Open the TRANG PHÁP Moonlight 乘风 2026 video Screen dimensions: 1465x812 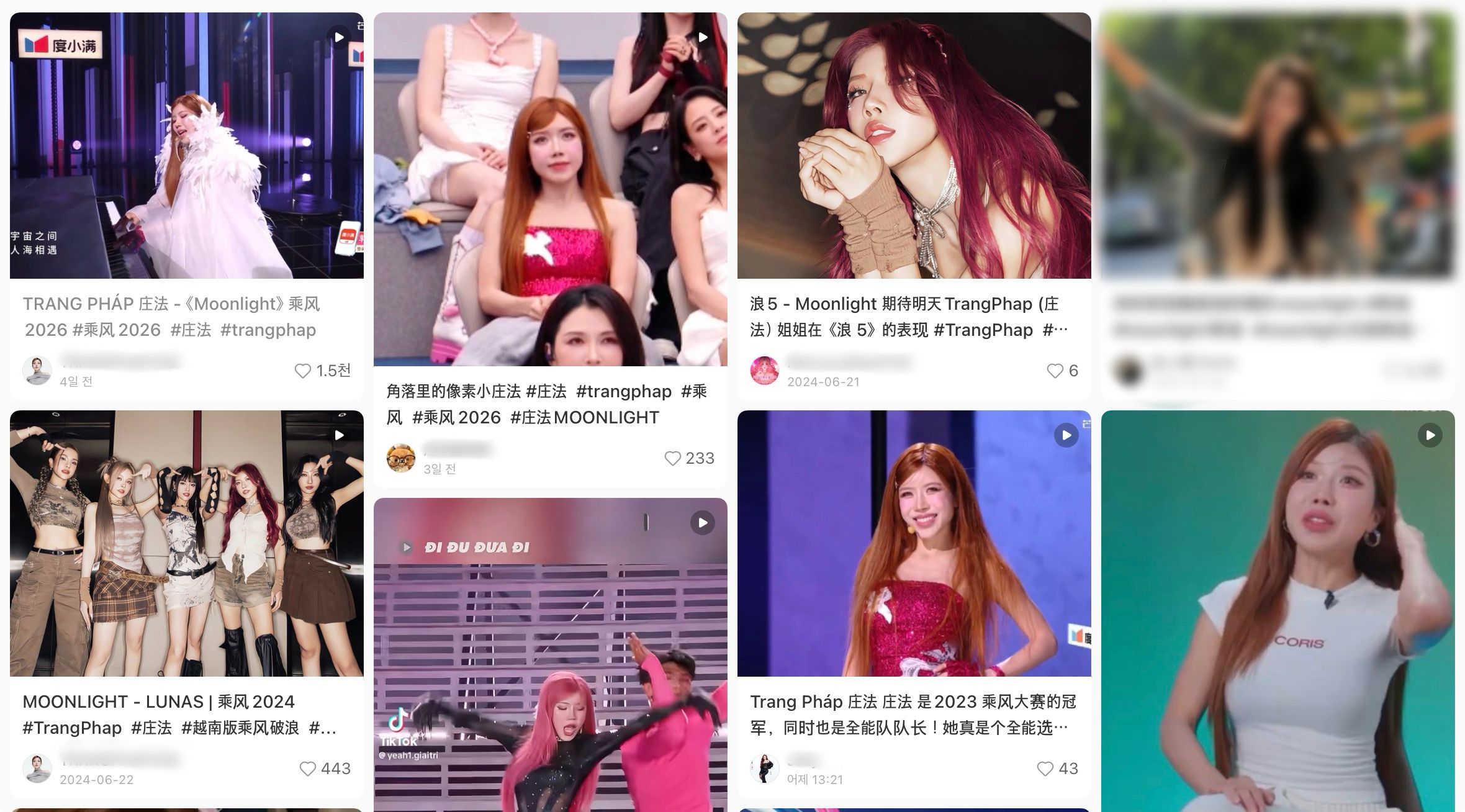186,146
